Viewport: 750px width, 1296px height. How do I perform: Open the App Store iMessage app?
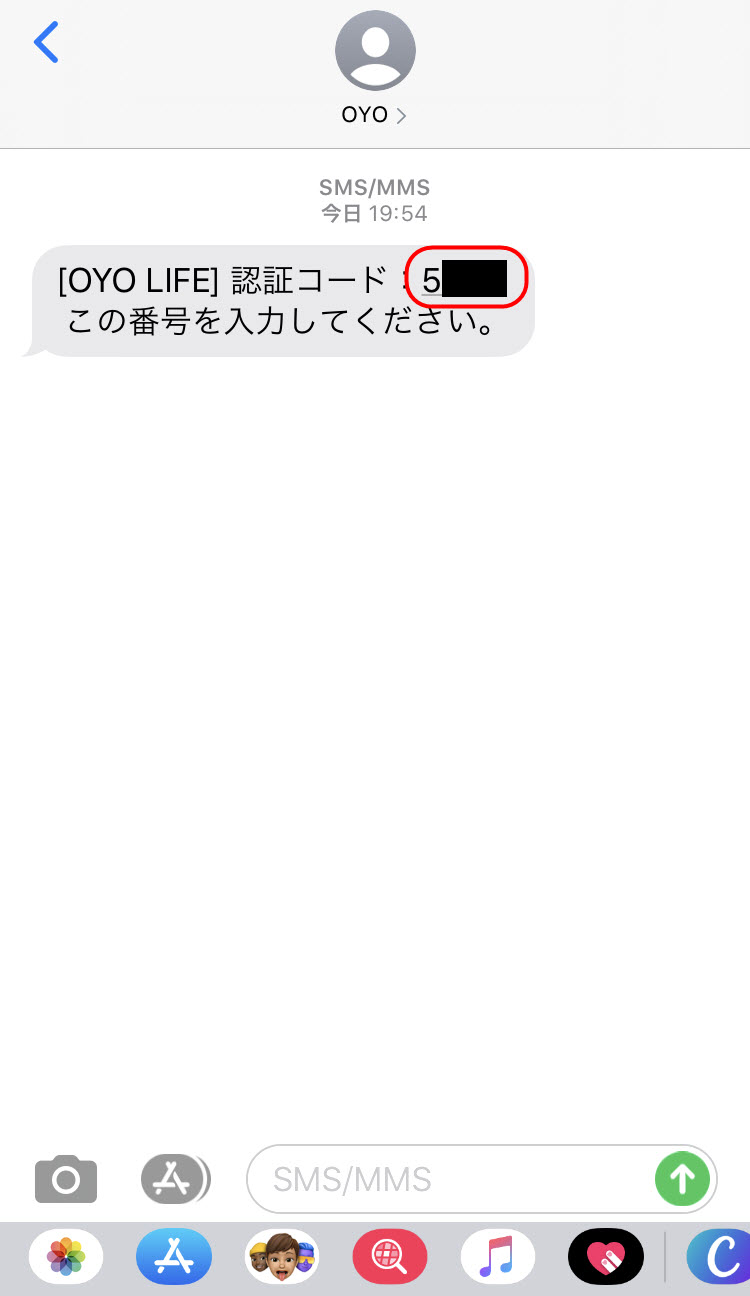(x=174, y=1256)
